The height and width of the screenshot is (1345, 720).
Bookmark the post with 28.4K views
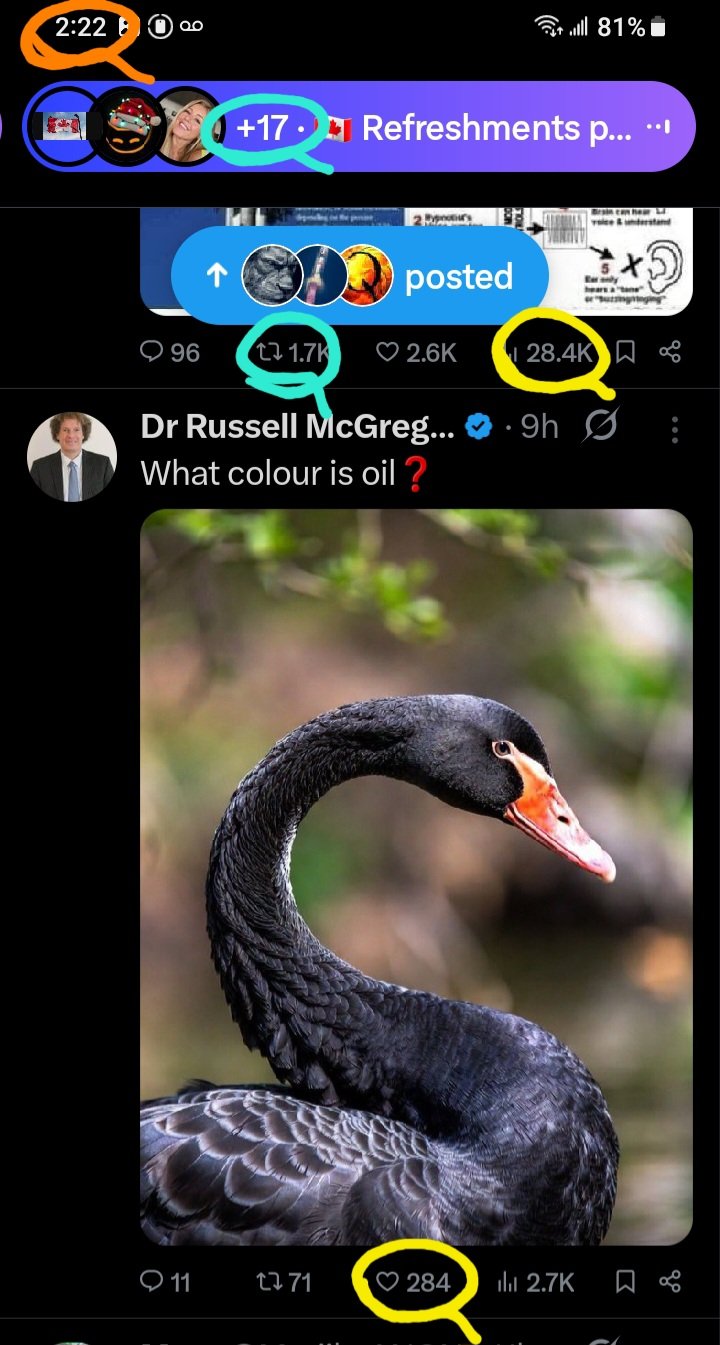coord(626,352)
